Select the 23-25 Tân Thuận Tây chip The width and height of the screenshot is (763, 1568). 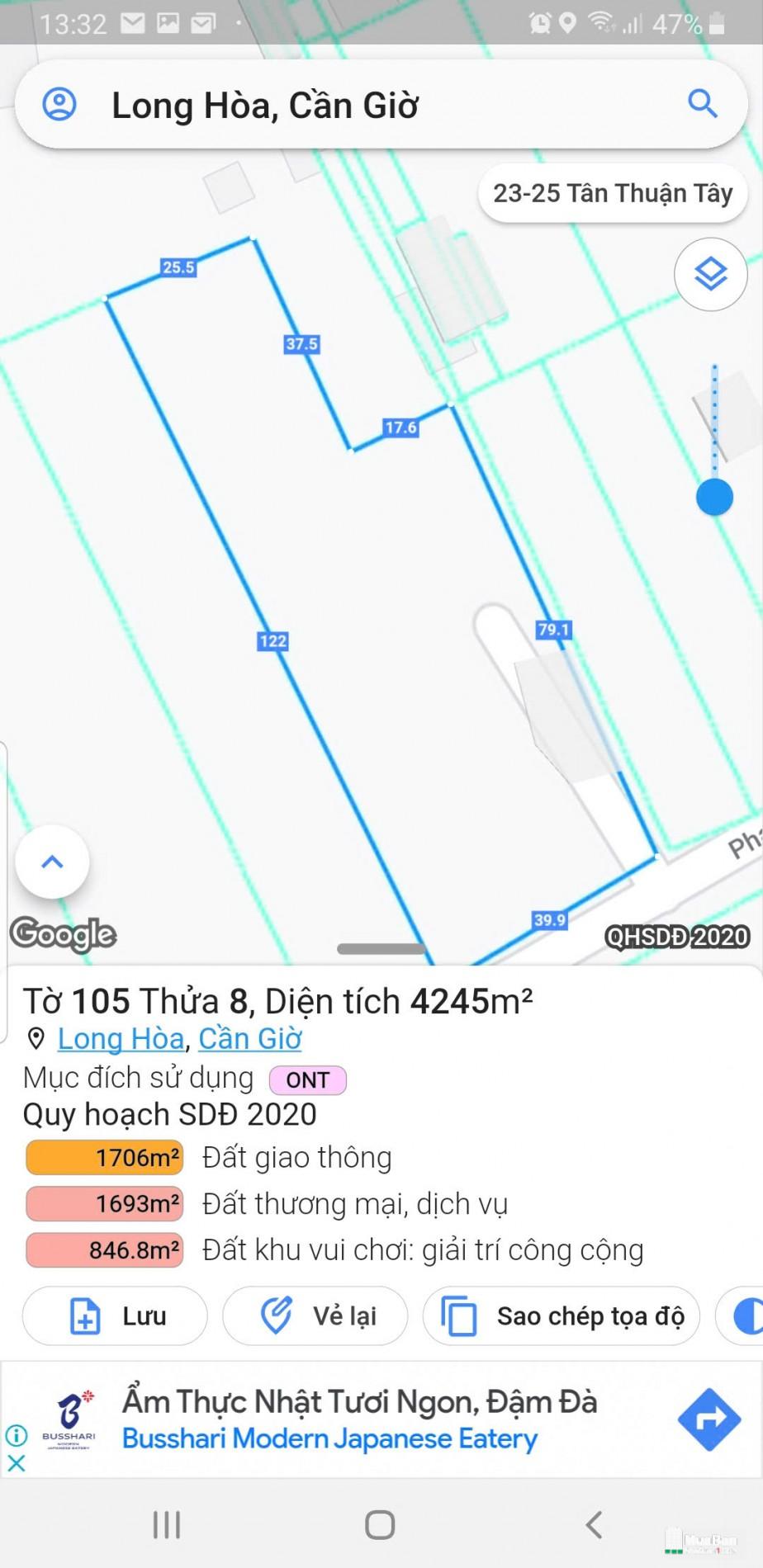pos(613,193)
